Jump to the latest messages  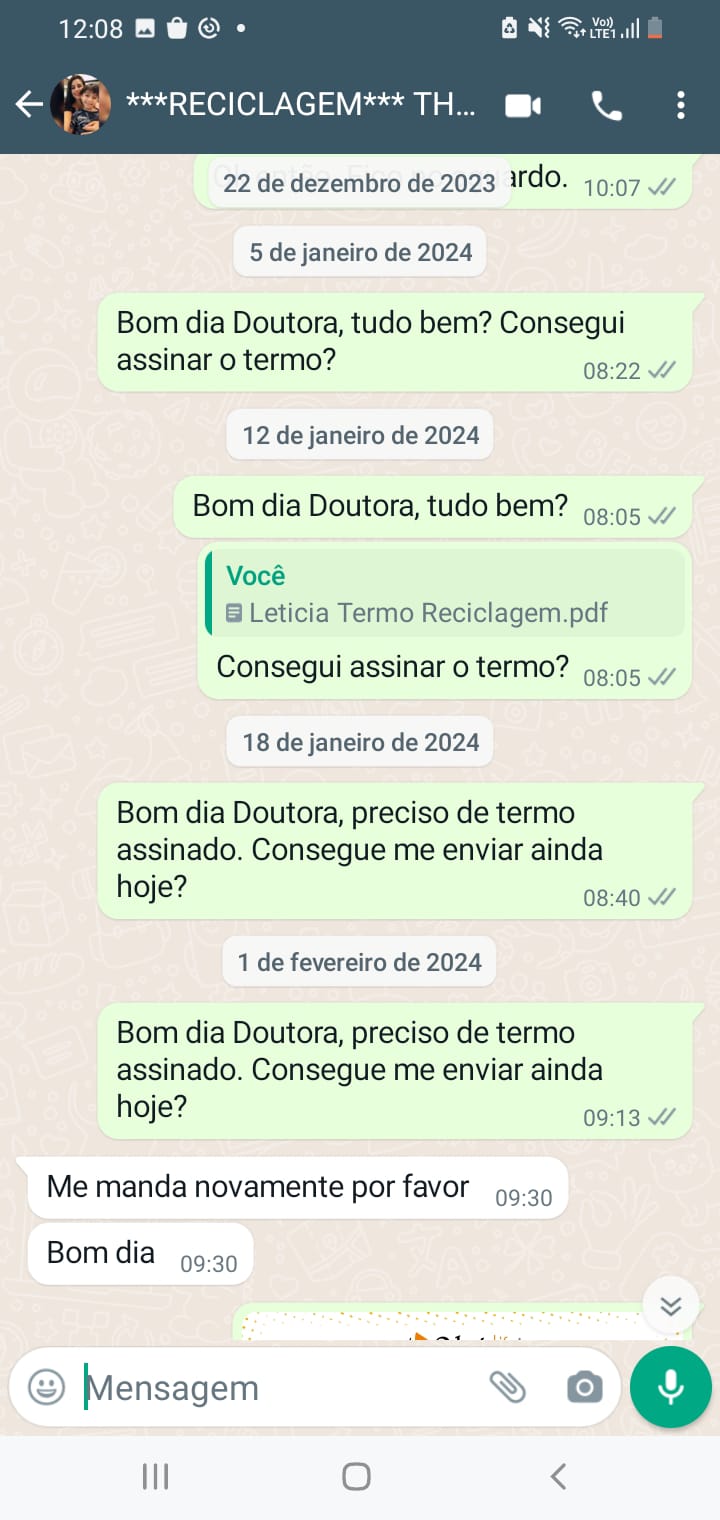(671, 1306)
